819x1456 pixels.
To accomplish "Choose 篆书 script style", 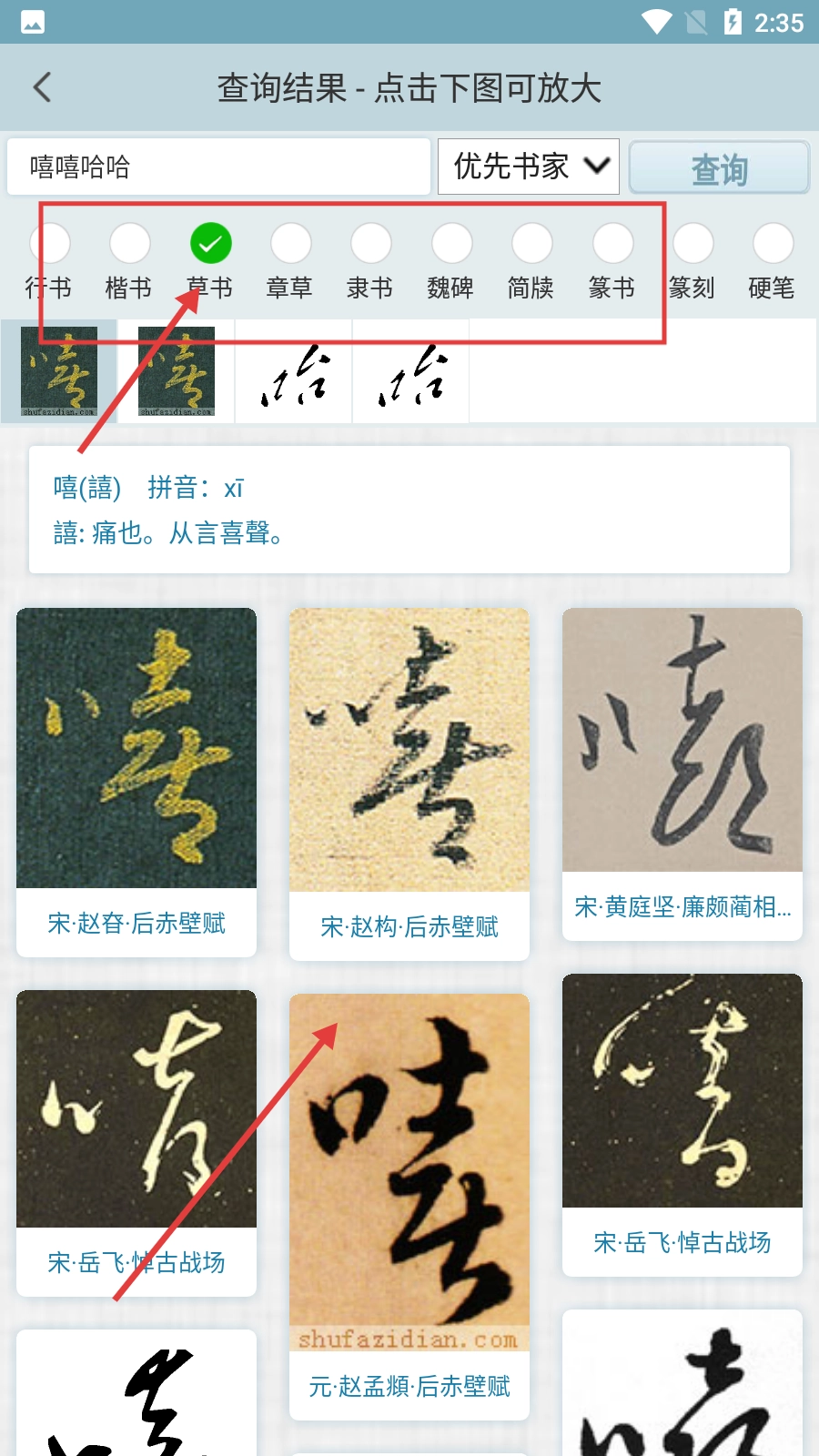I will 612,244.
